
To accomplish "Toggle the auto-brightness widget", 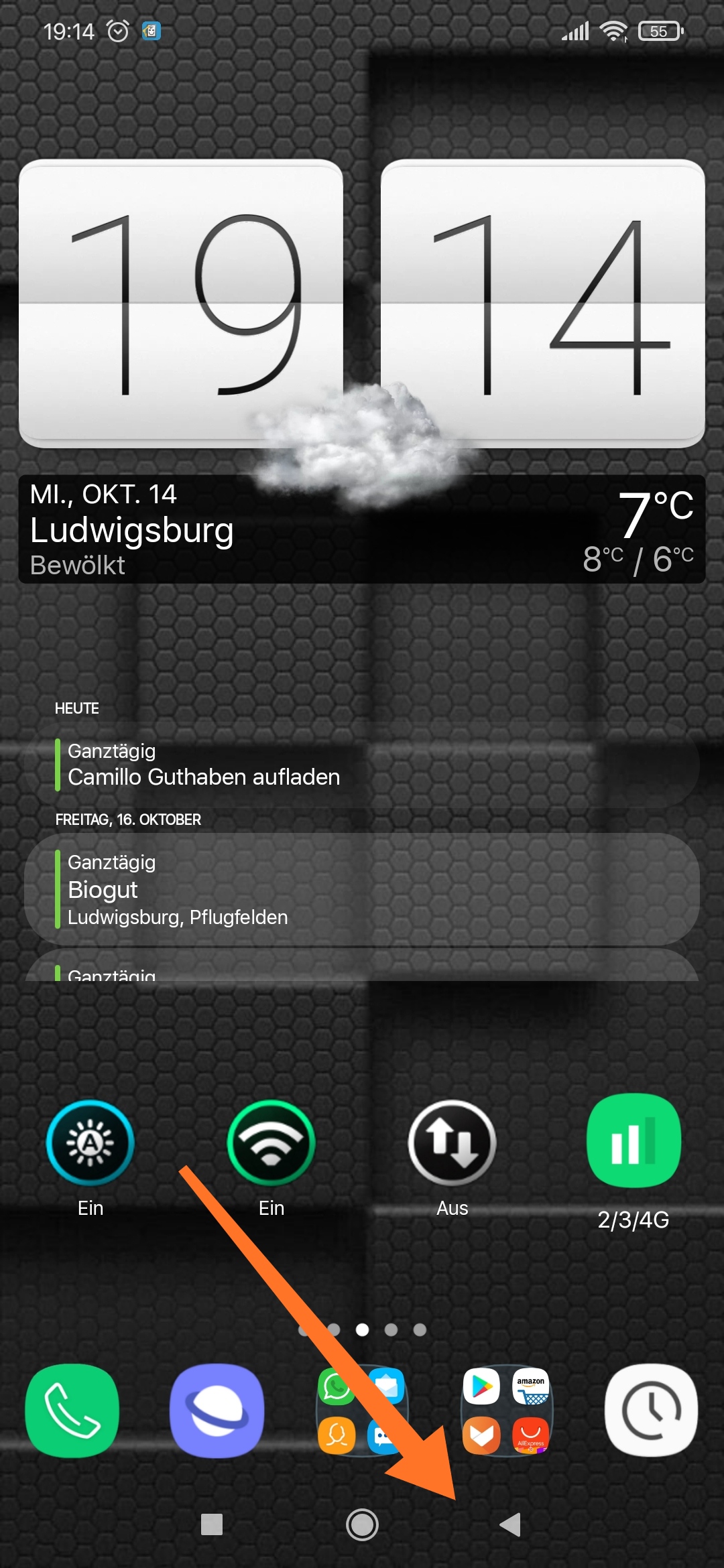I will coord(90,1143).
